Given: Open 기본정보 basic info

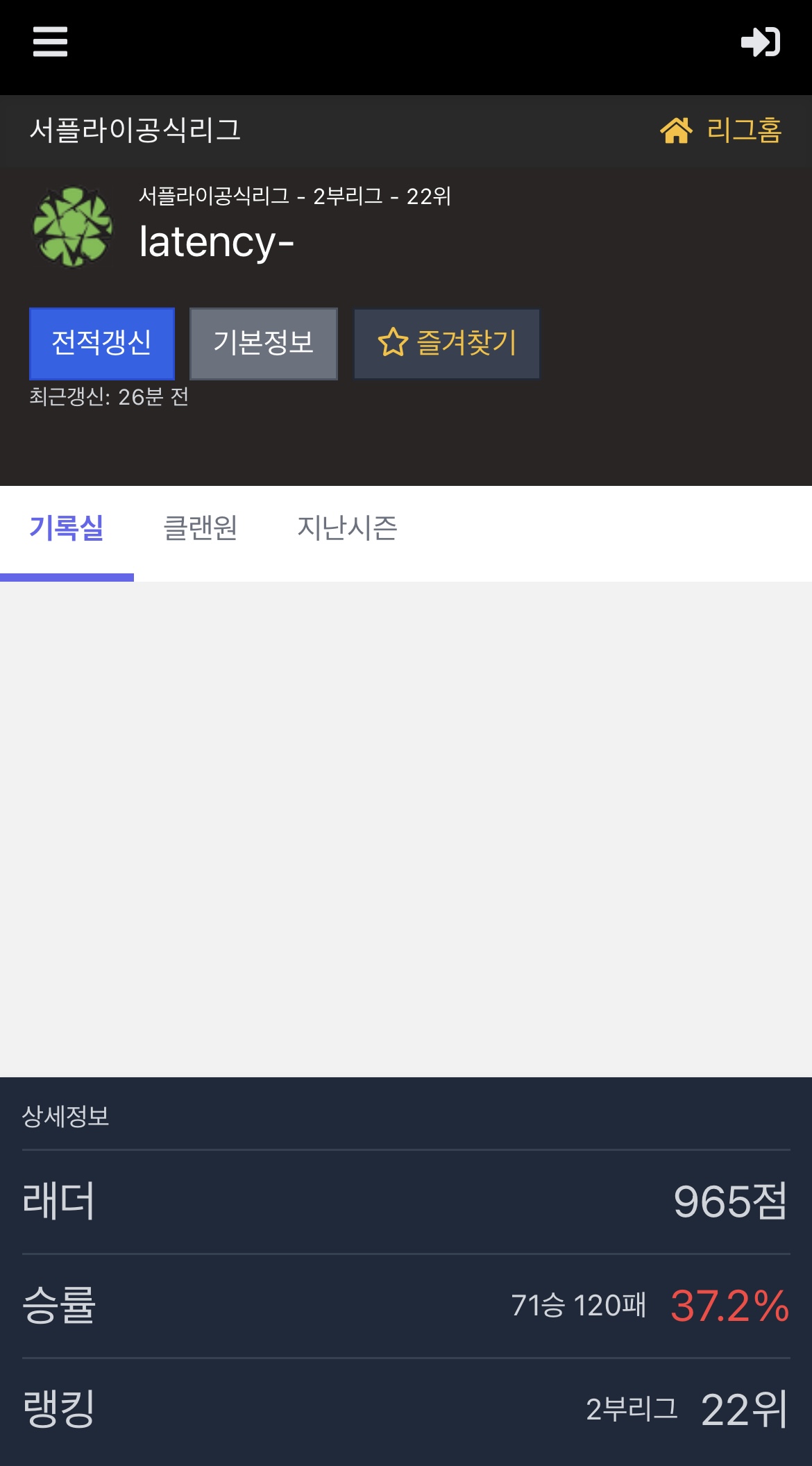Looking at the screenshot, I should pyautogui.click(x=264, y=343).
